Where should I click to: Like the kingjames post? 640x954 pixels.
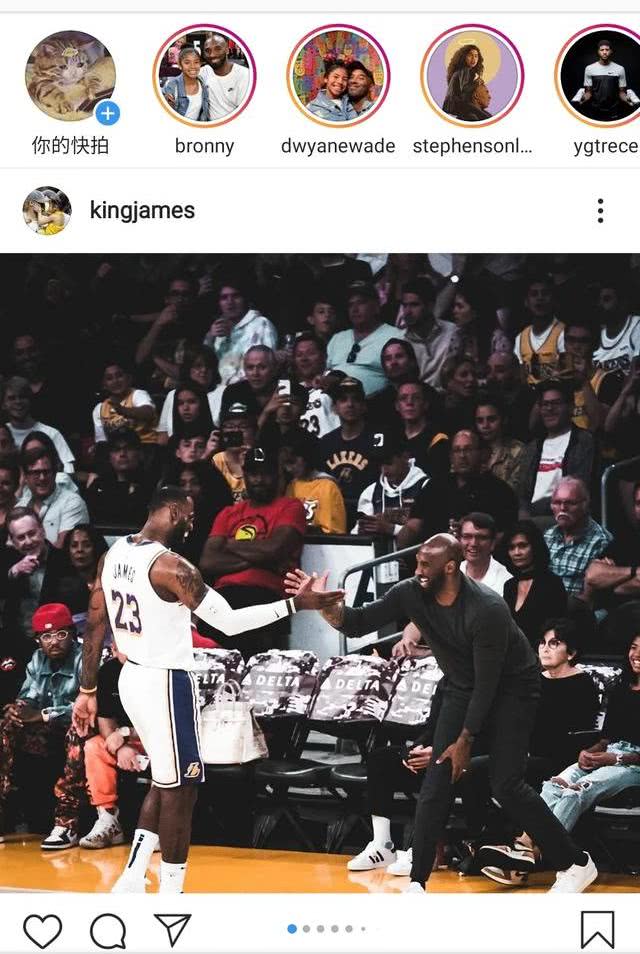click(42, 930)
